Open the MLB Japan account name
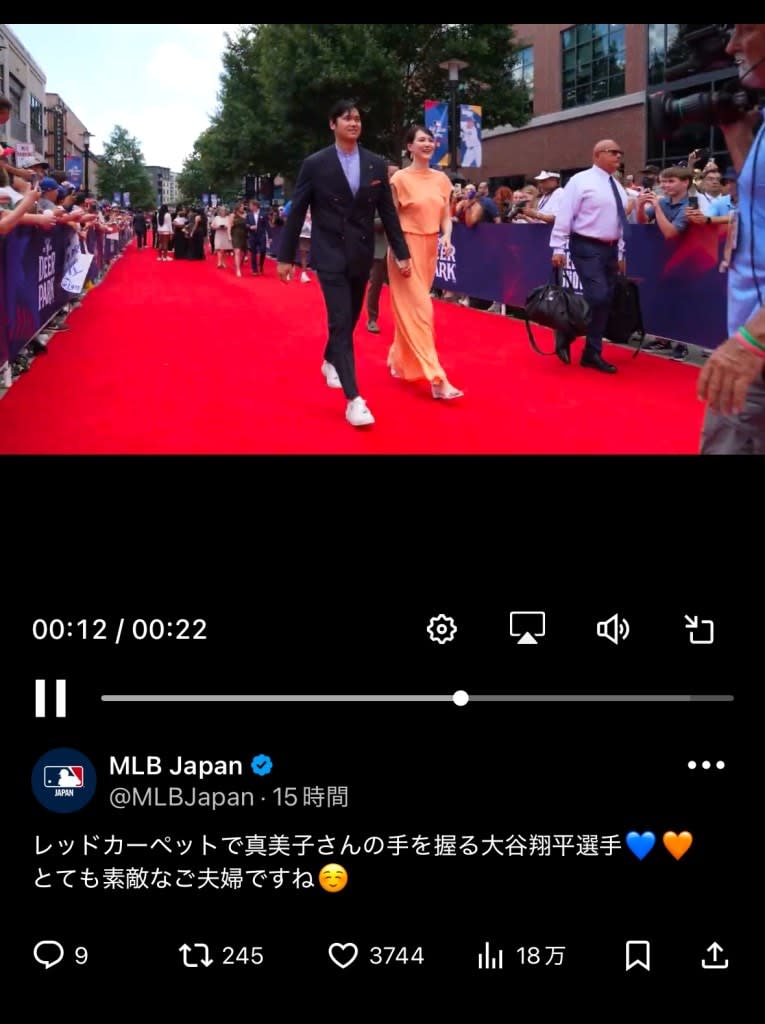 click(176, 766)
